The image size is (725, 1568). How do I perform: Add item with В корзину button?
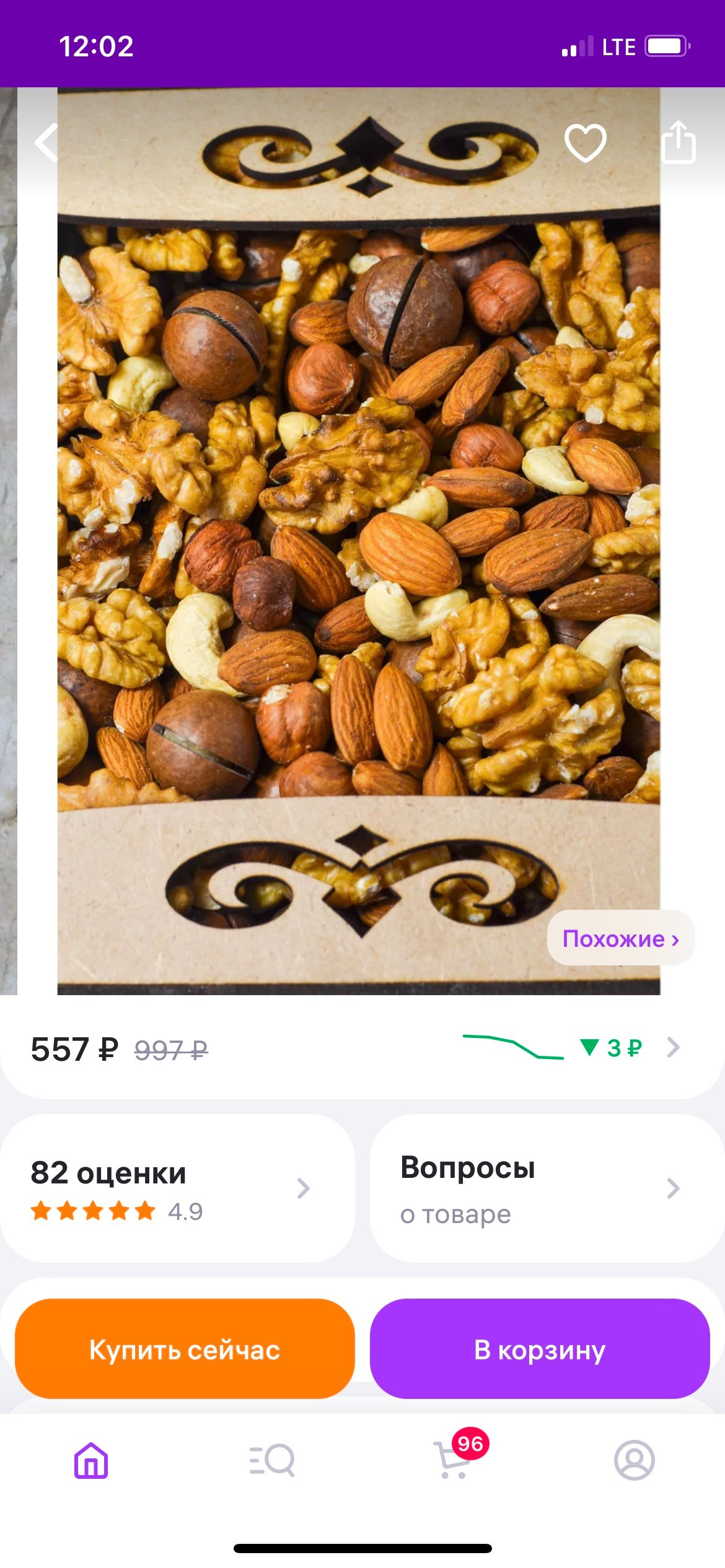539,1350
